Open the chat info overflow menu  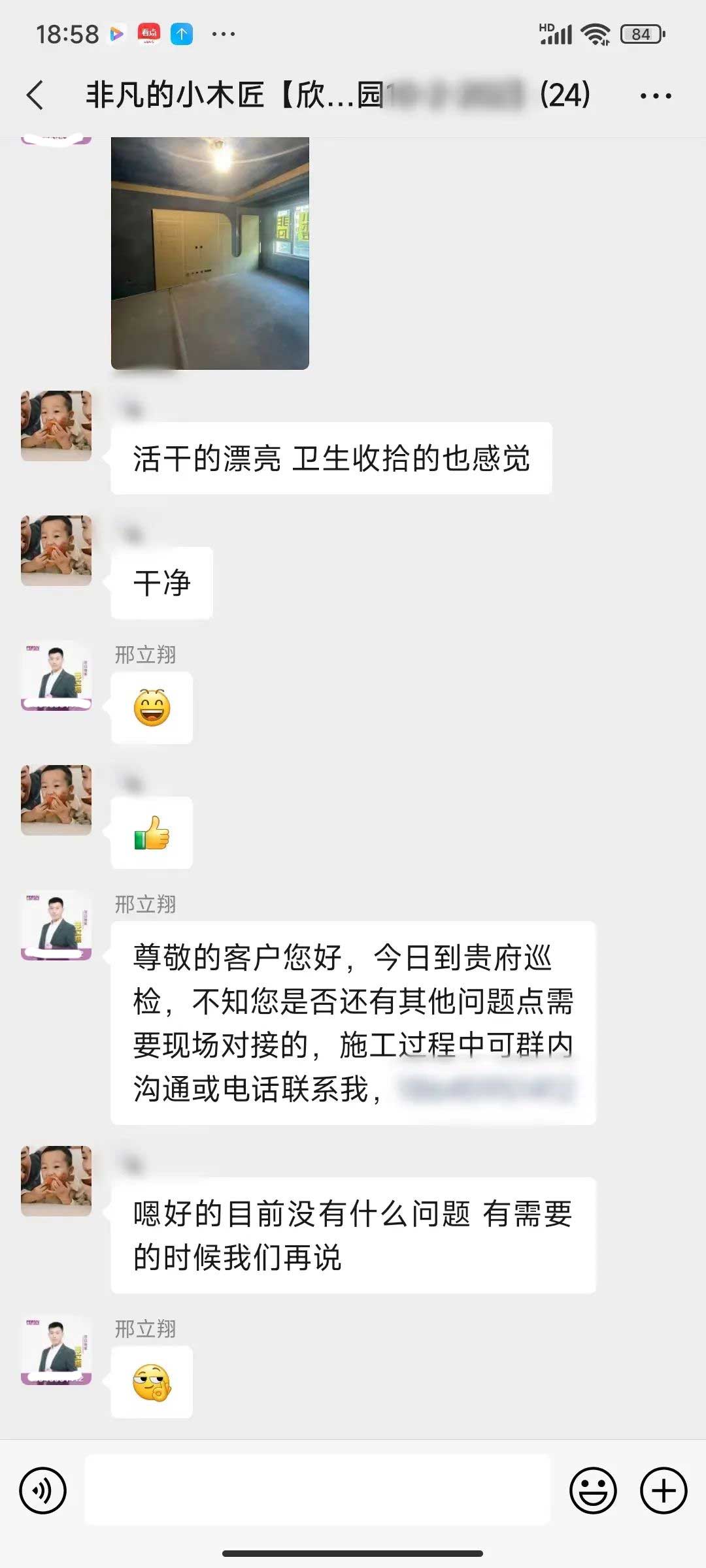click(x=655, y=96)
